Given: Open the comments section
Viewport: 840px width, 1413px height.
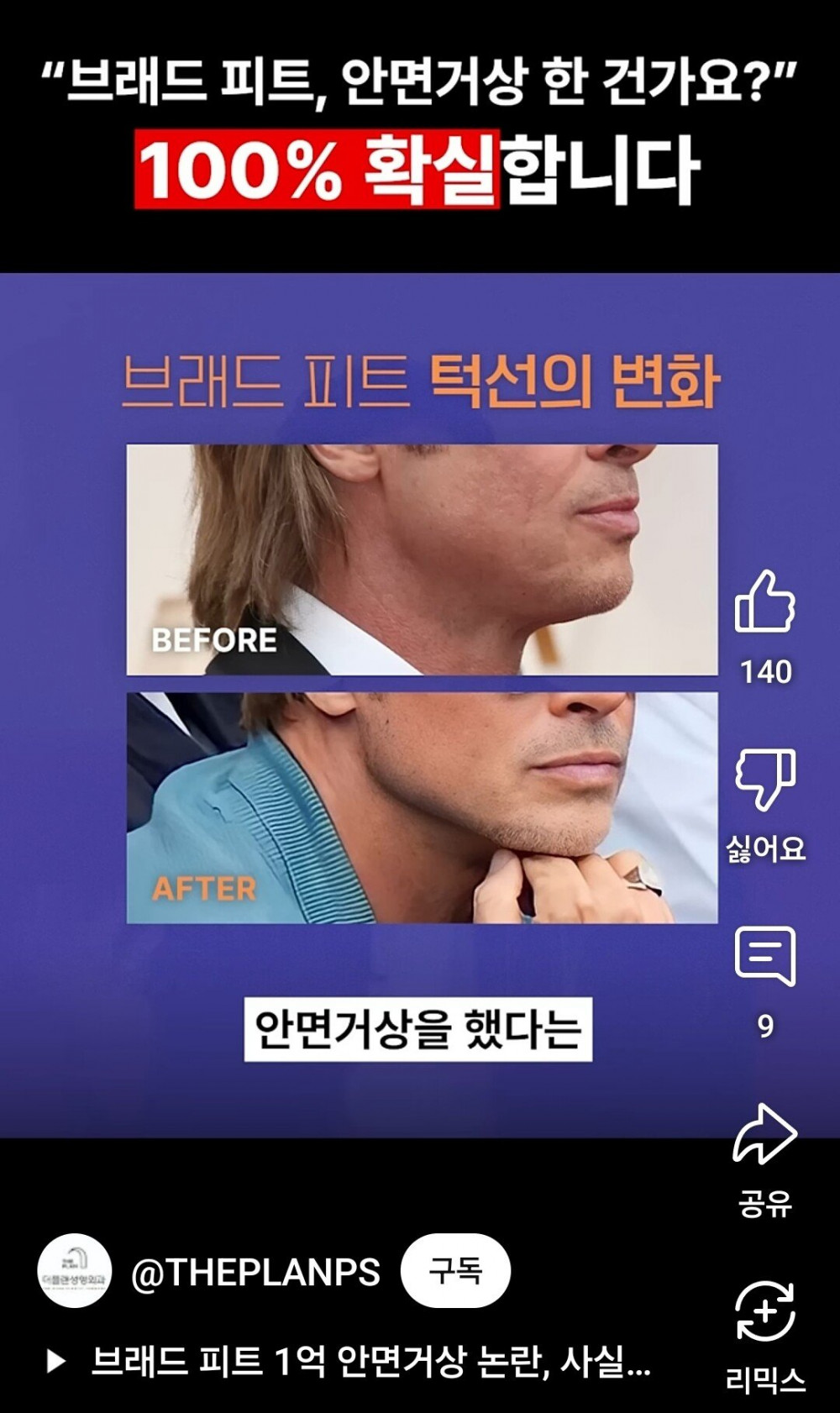Looking at the screenshot, I should (x=764, y=957).
